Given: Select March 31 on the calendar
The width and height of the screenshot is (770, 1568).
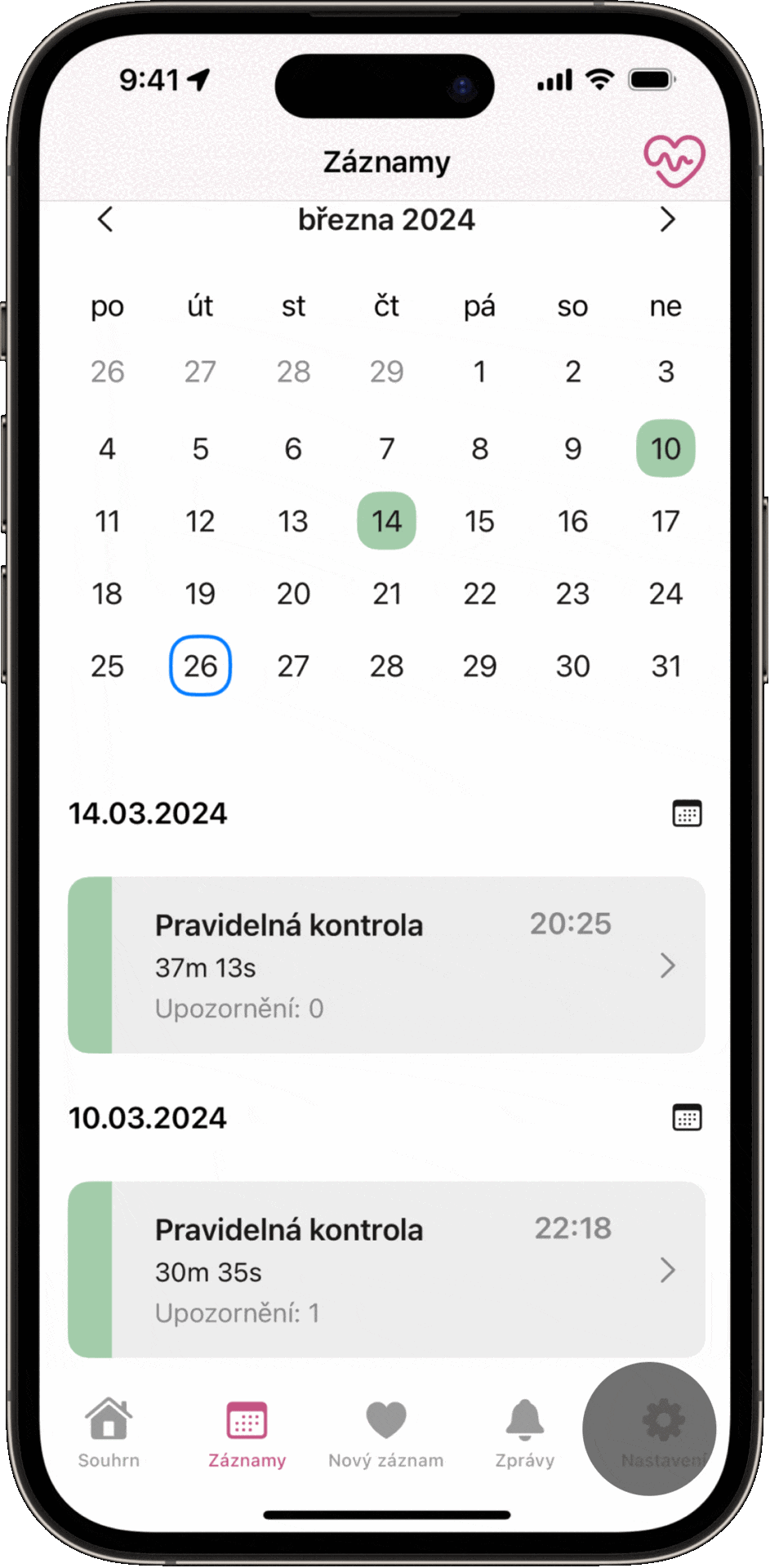Looking at the screenshot, I should pos(665,666).
